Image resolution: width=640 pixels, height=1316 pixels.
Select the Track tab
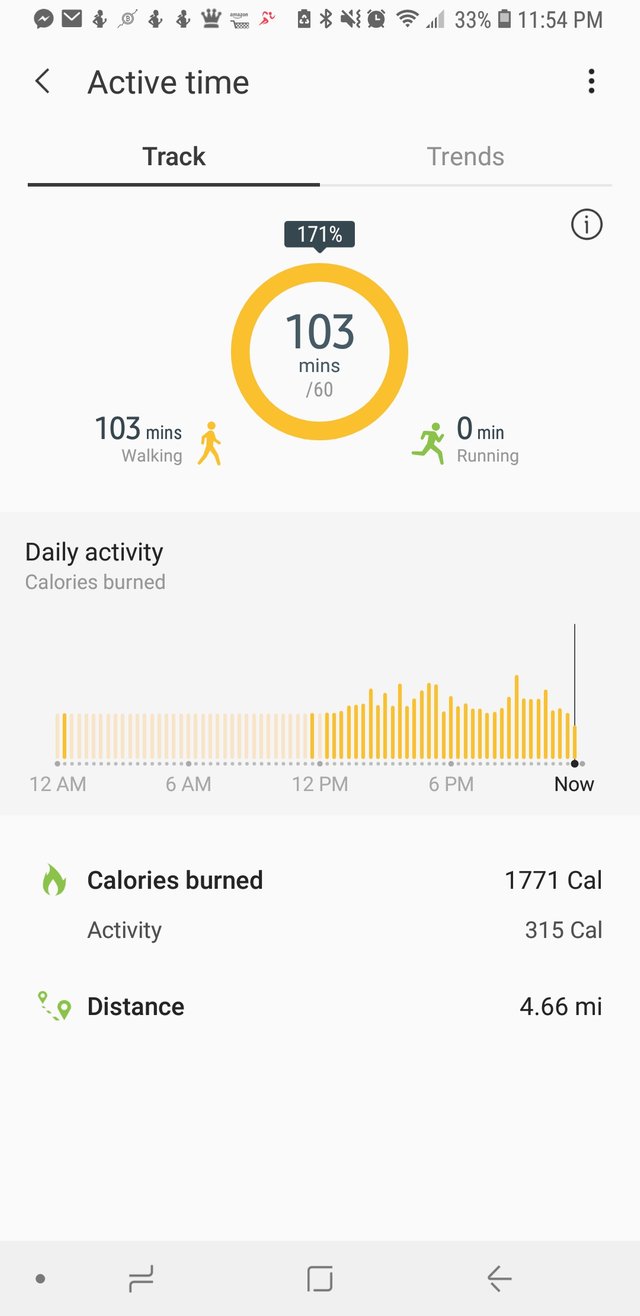click(174, 157)
